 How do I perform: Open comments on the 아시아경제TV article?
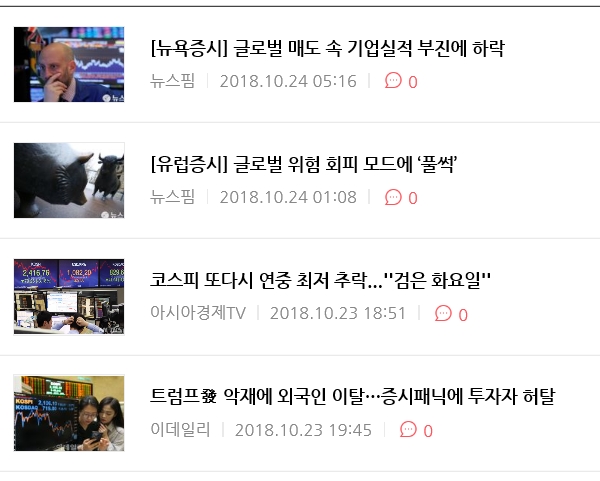451,313
